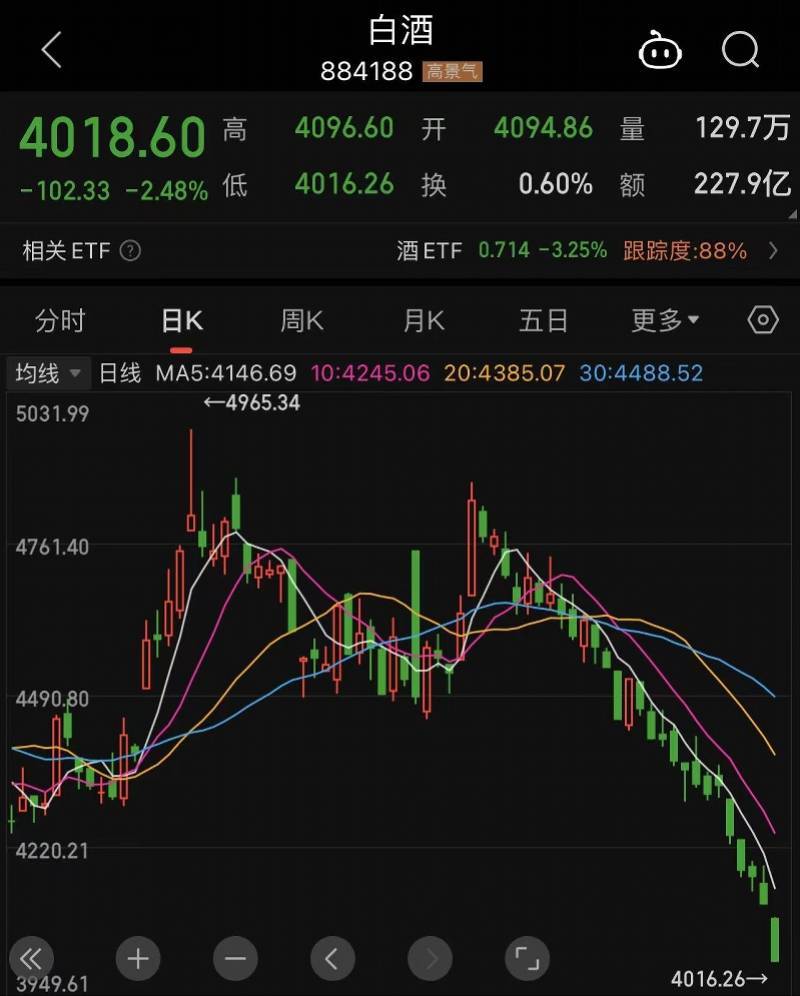The height and width of the screenshot is (996, 800).
Task: Open the 均线 indicator dropdown
Action: click(48, 374)
